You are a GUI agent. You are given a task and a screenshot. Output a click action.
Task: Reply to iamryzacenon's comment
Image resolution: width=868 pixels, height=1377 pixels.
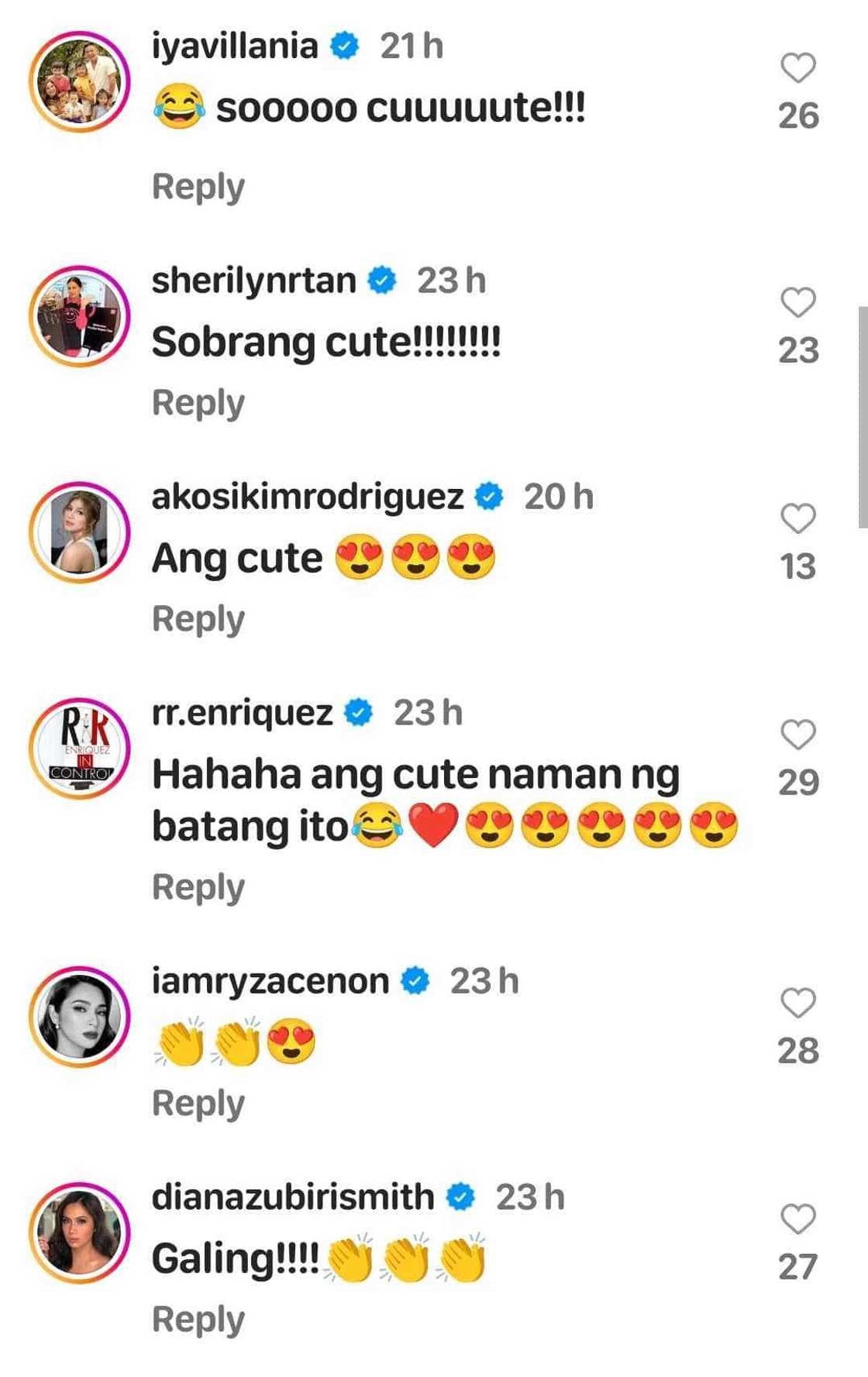[x=198, y=1104]
